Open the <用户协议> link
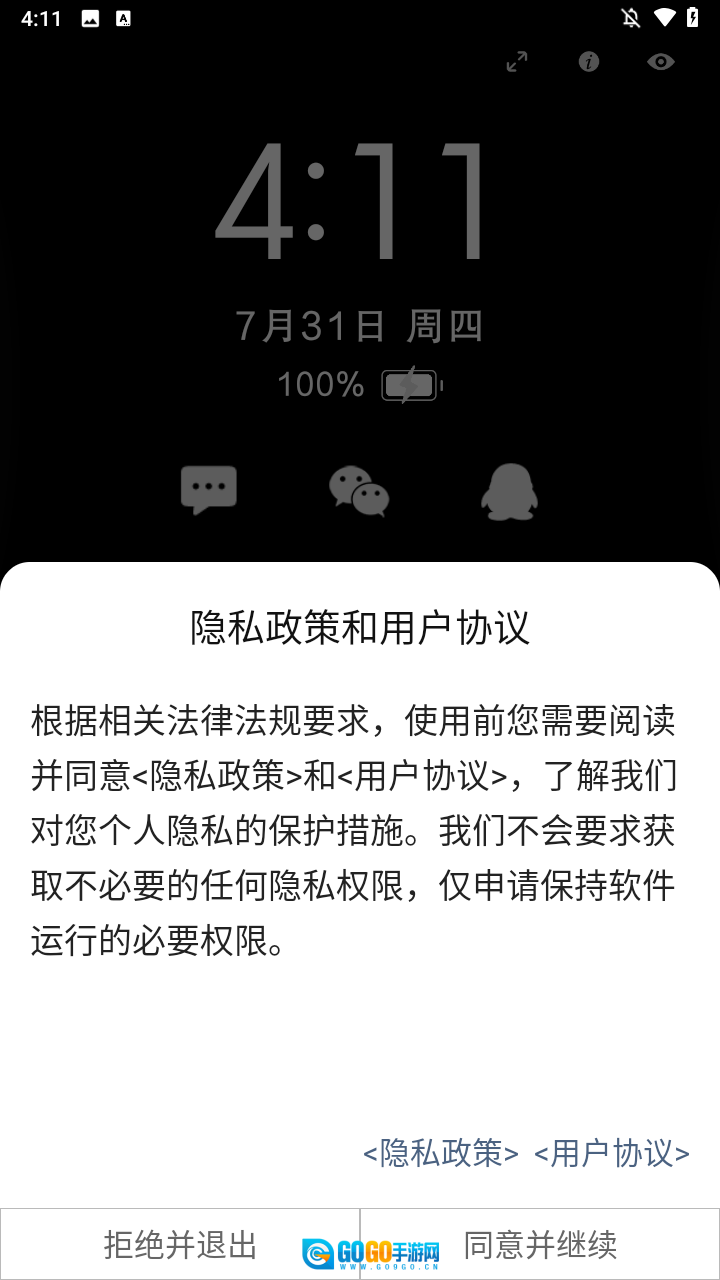 pyautogui.click(x=612, y=1153)
